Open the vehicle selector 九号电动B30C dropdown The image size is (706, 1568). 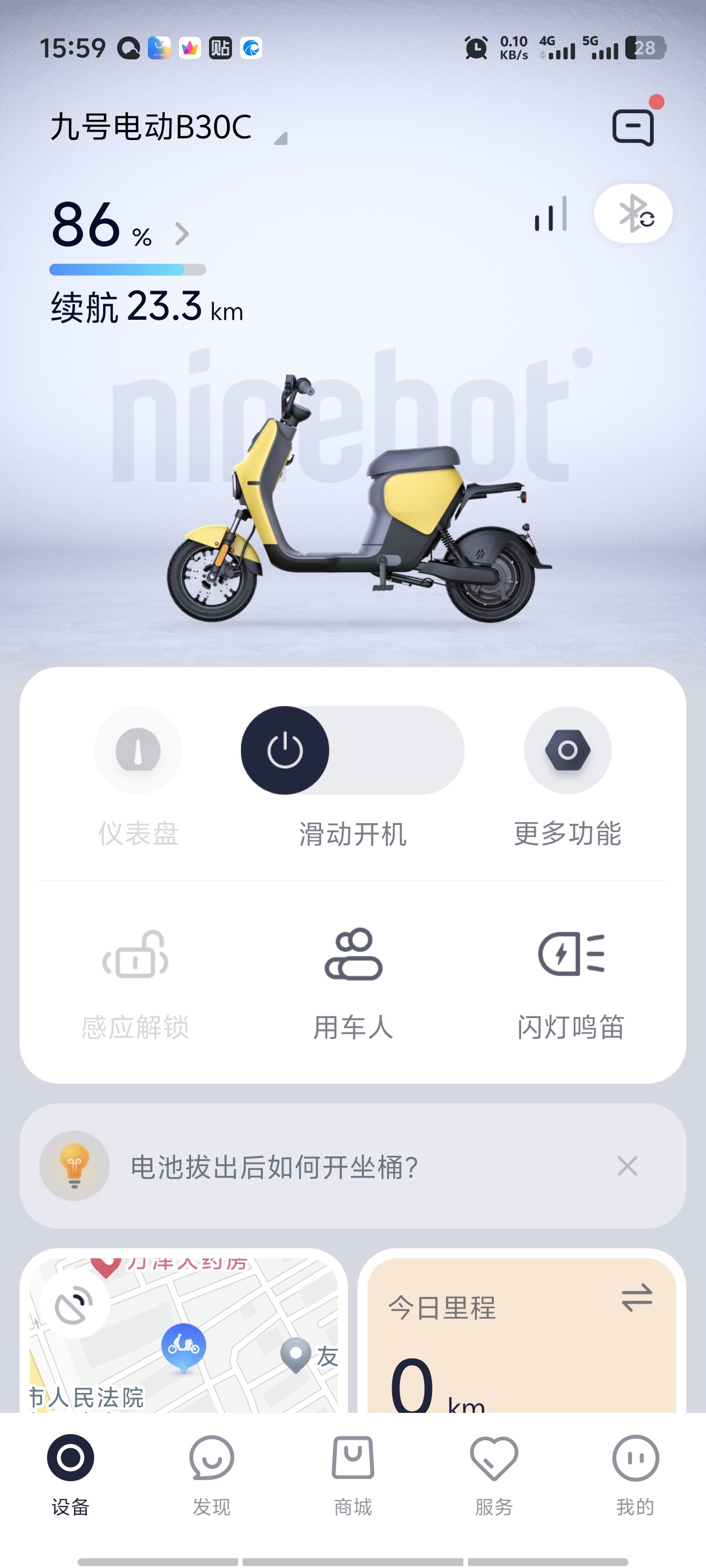click(168, 128)
